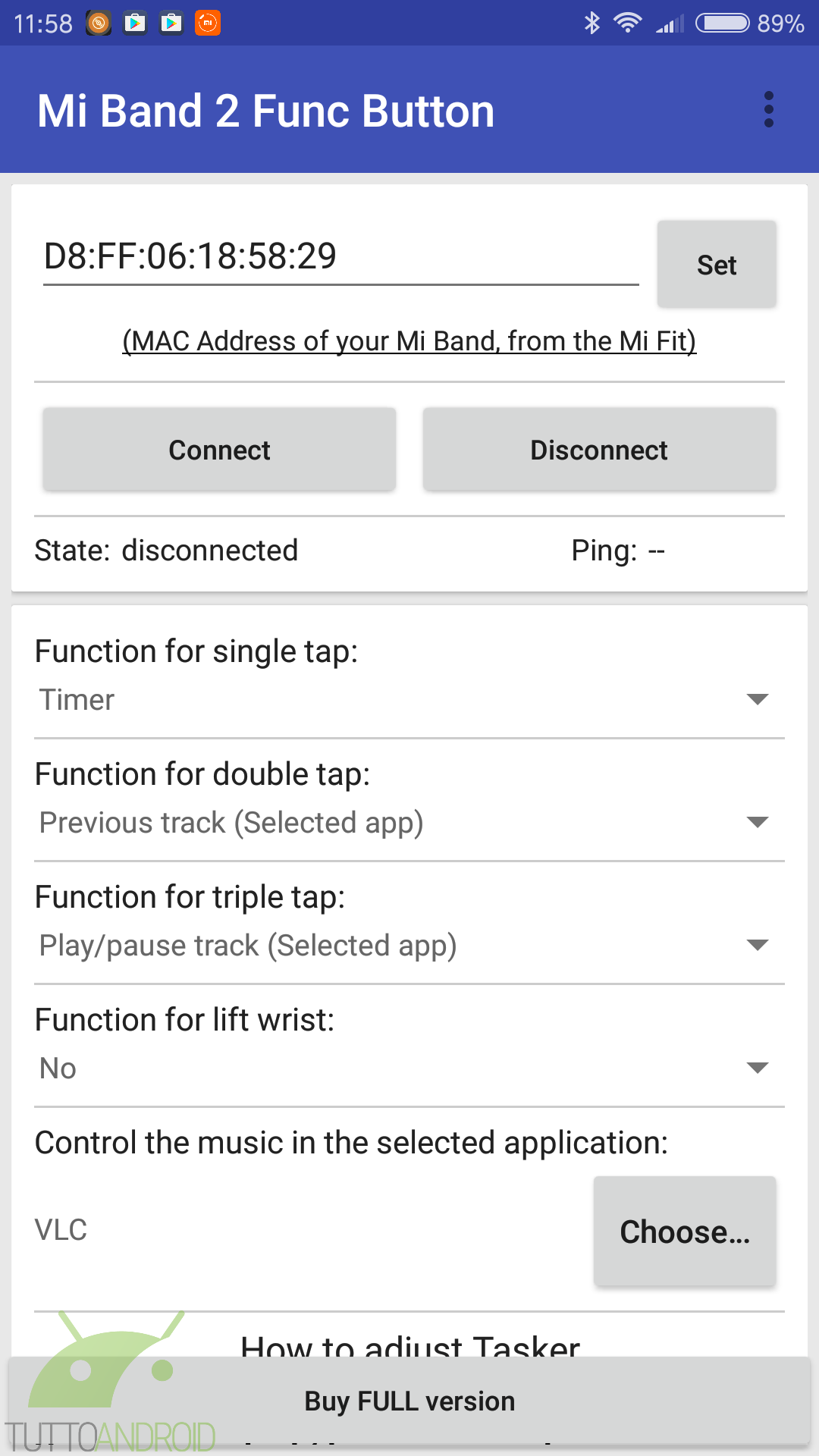819x1456 pixels.
Task: Change the double tap function
Action: (409, 823)
